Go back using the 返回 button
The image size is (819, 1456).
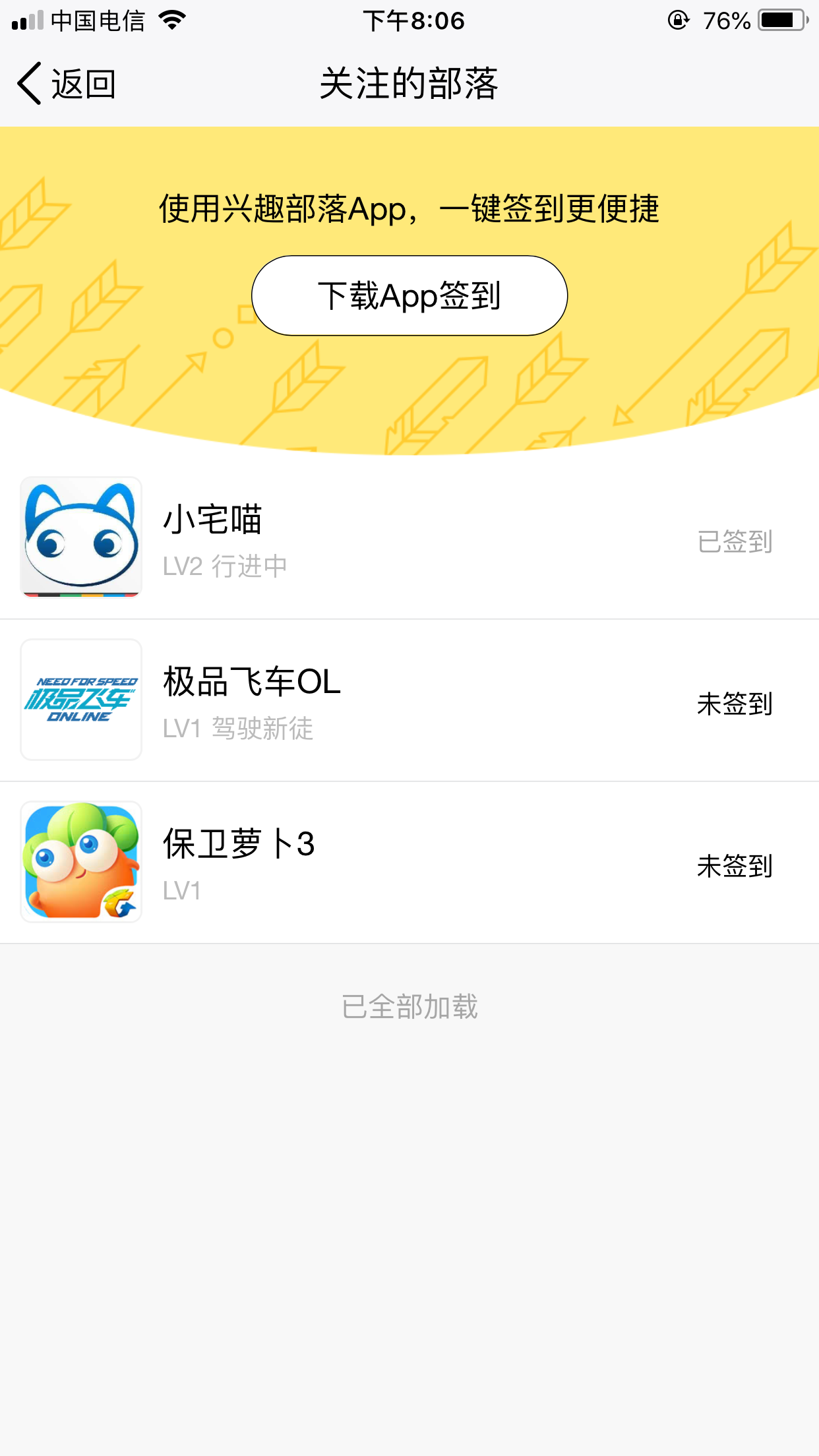67,84
